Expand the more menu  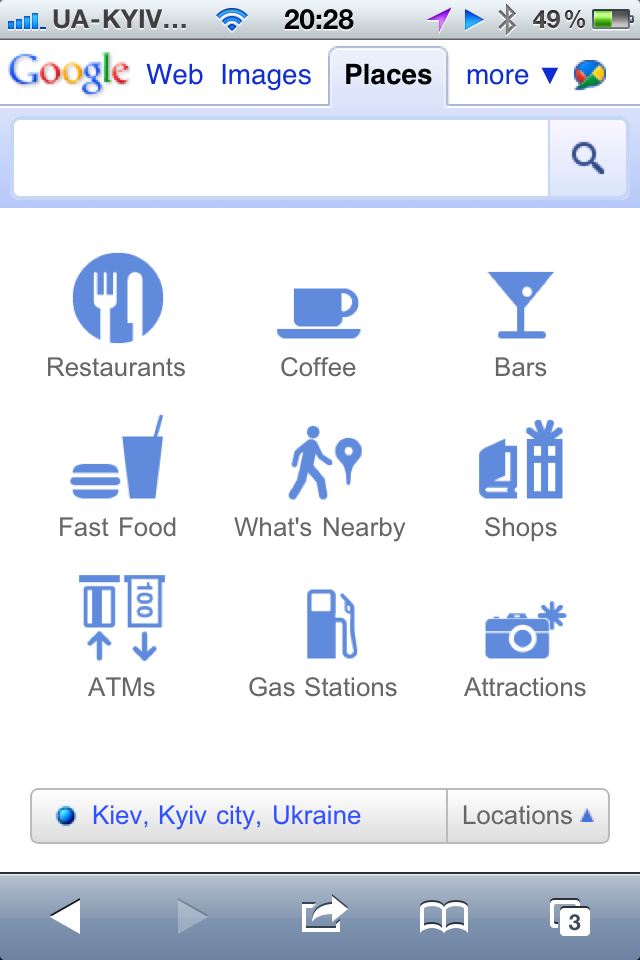click(x=511, y=75)
